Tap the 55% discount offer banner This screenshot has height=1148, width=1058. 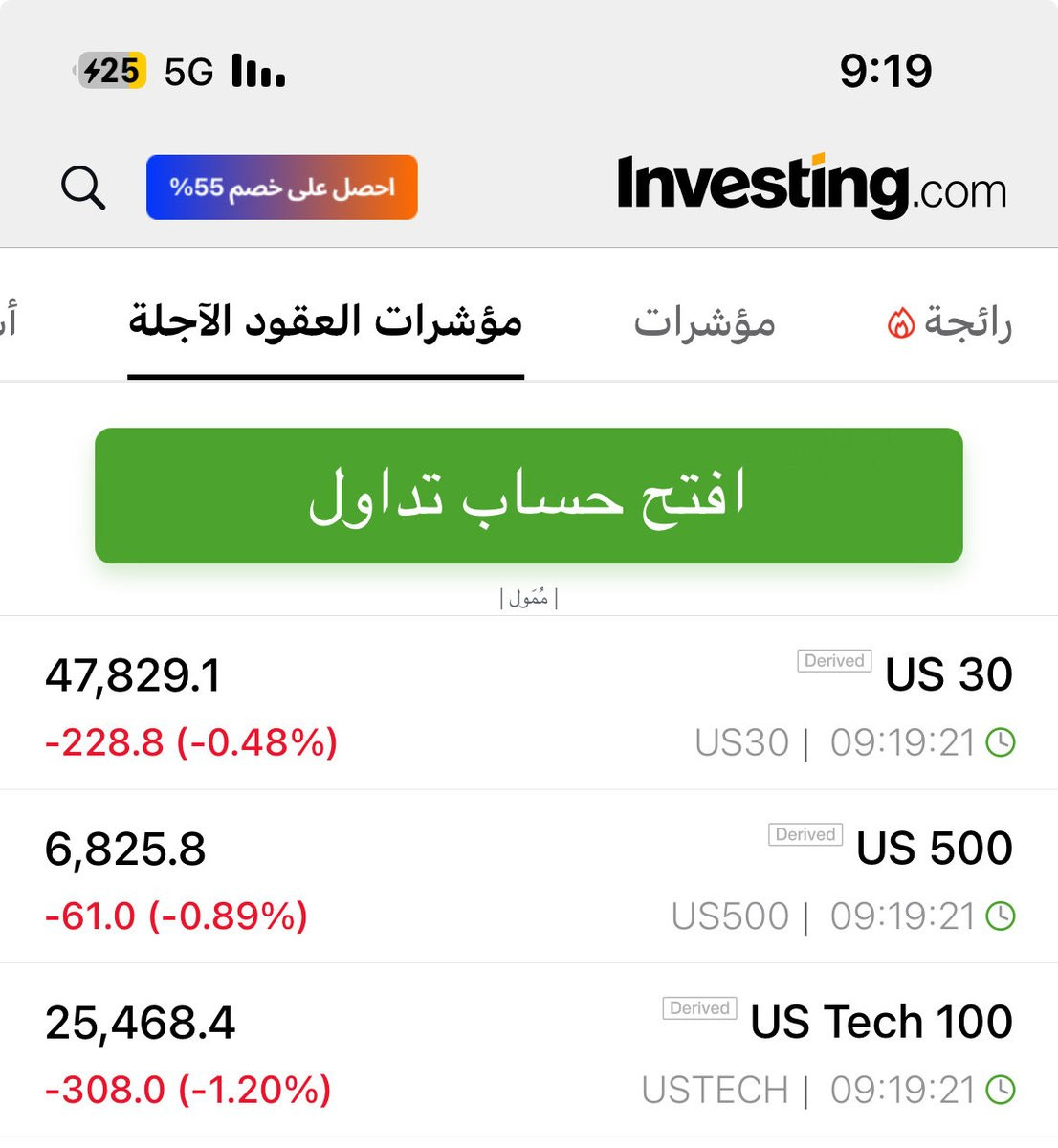tap(282, 188)
